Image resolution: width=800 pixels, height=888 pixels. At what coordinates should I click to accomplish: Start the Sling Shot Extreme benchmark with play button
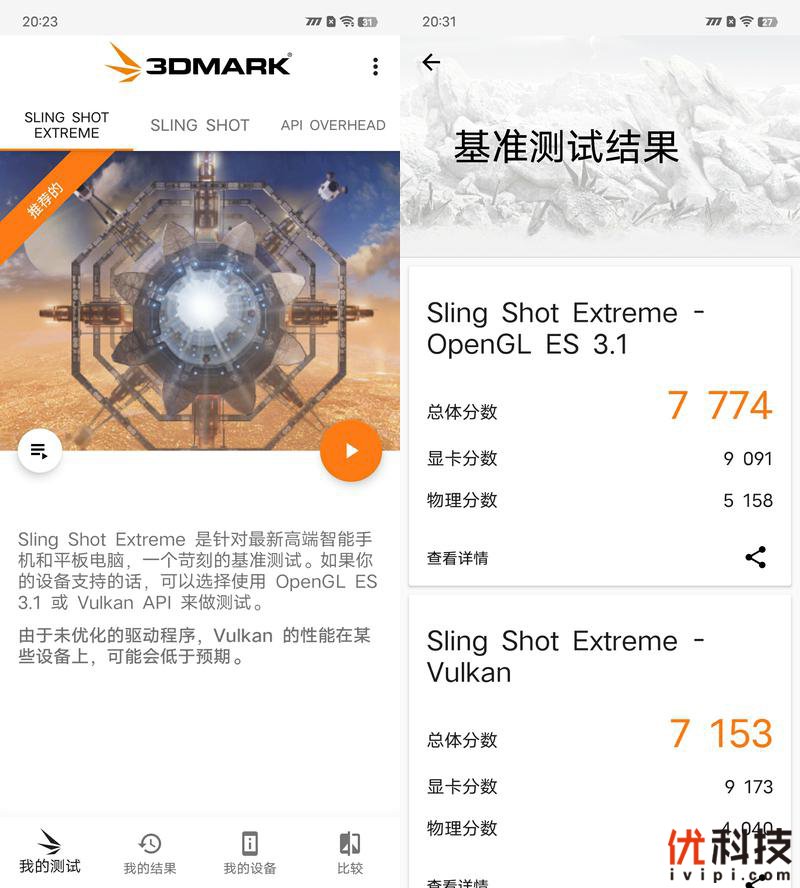click(x=351, y=451)
